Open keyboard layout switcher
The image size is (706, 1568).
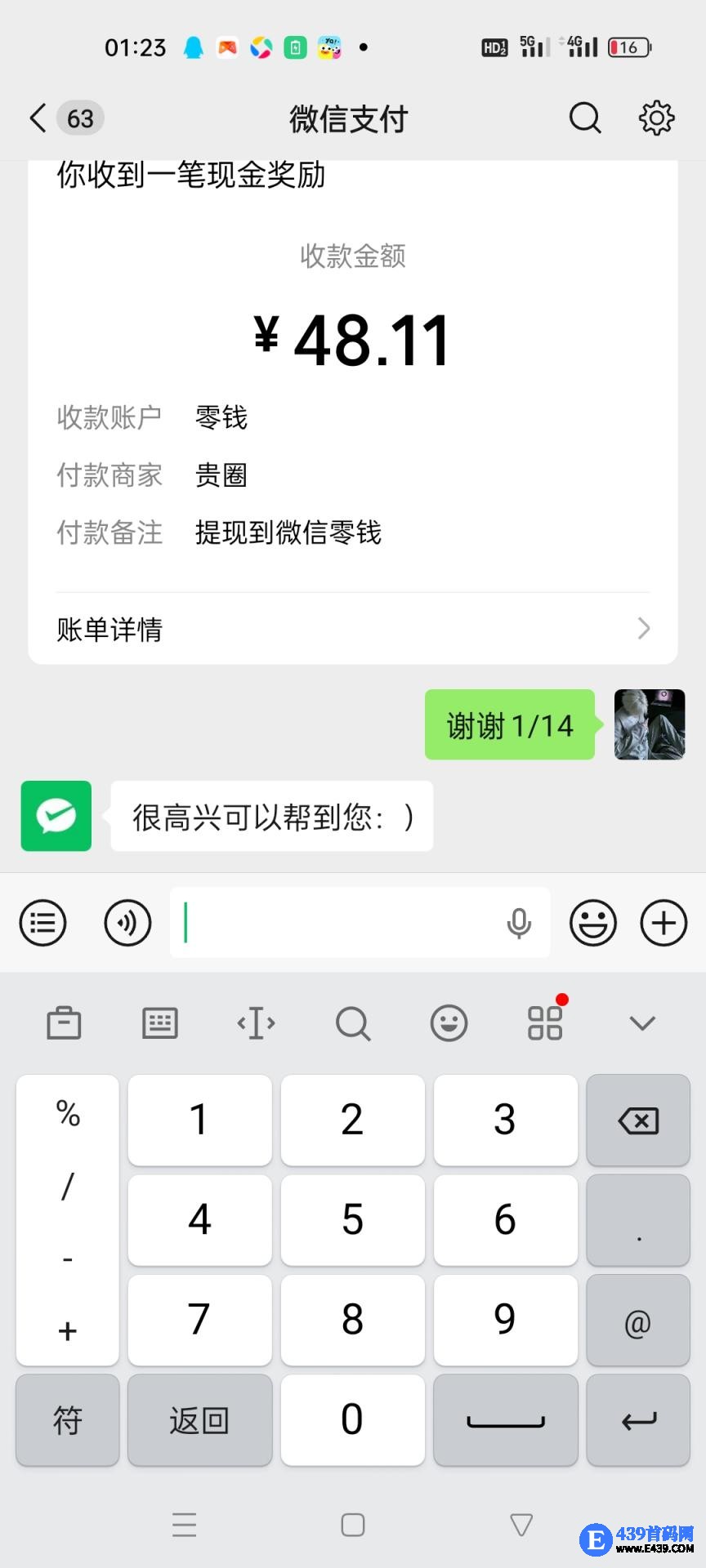point(159,1022)
